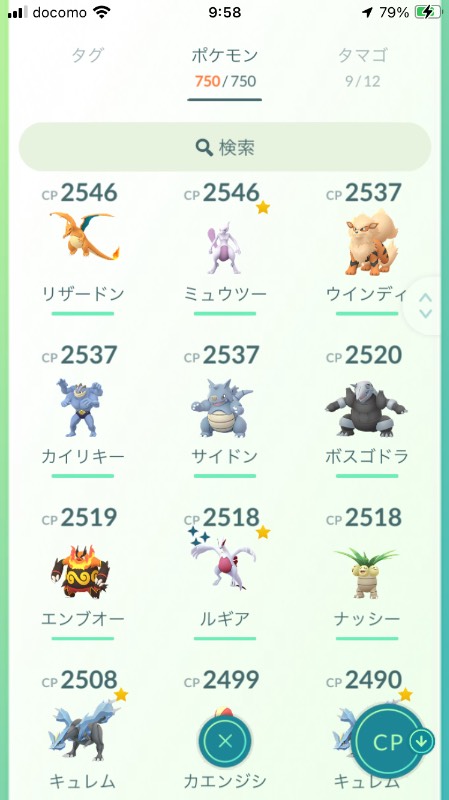View shiny ルギア CP 2518
The width and height of the screenshot is (449, 800).
pos(224,573)
